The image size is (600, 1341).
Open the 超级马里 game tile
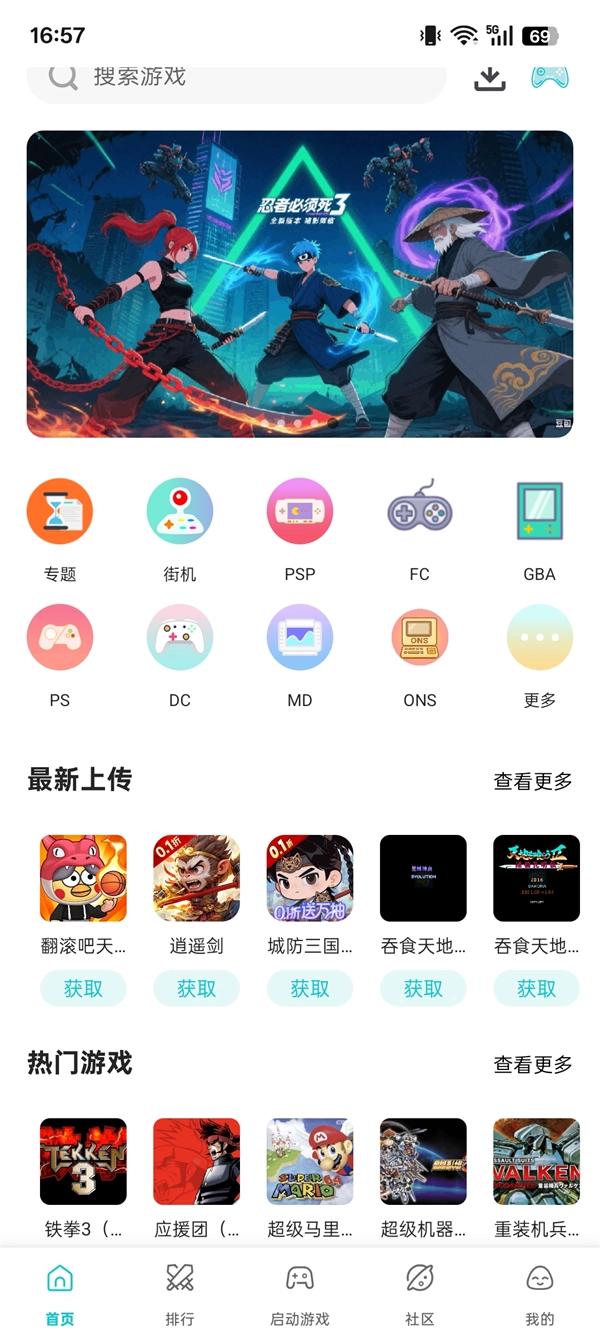310,1161
